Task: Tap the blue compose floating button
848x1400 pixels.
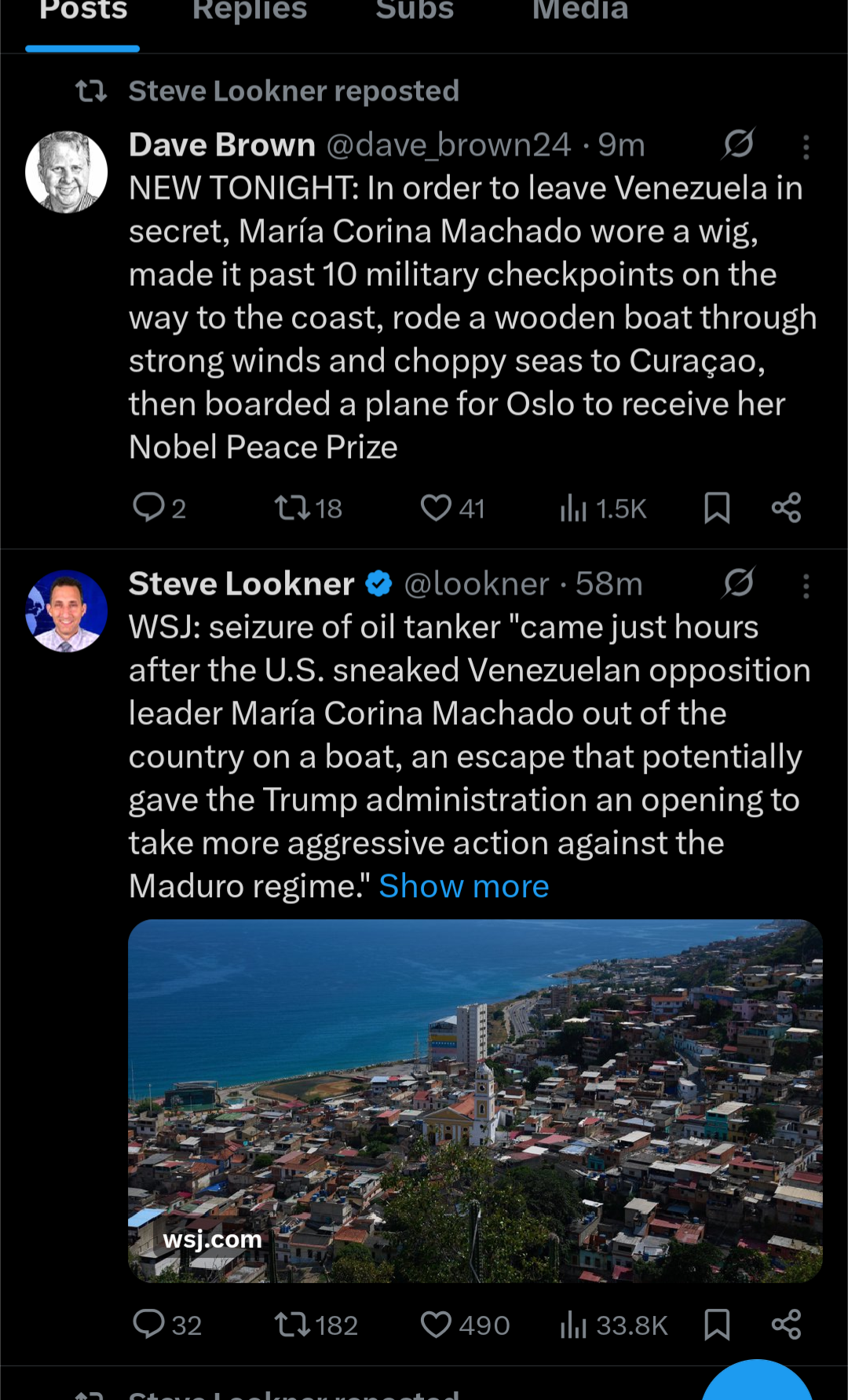Action: click(756, 1384)
